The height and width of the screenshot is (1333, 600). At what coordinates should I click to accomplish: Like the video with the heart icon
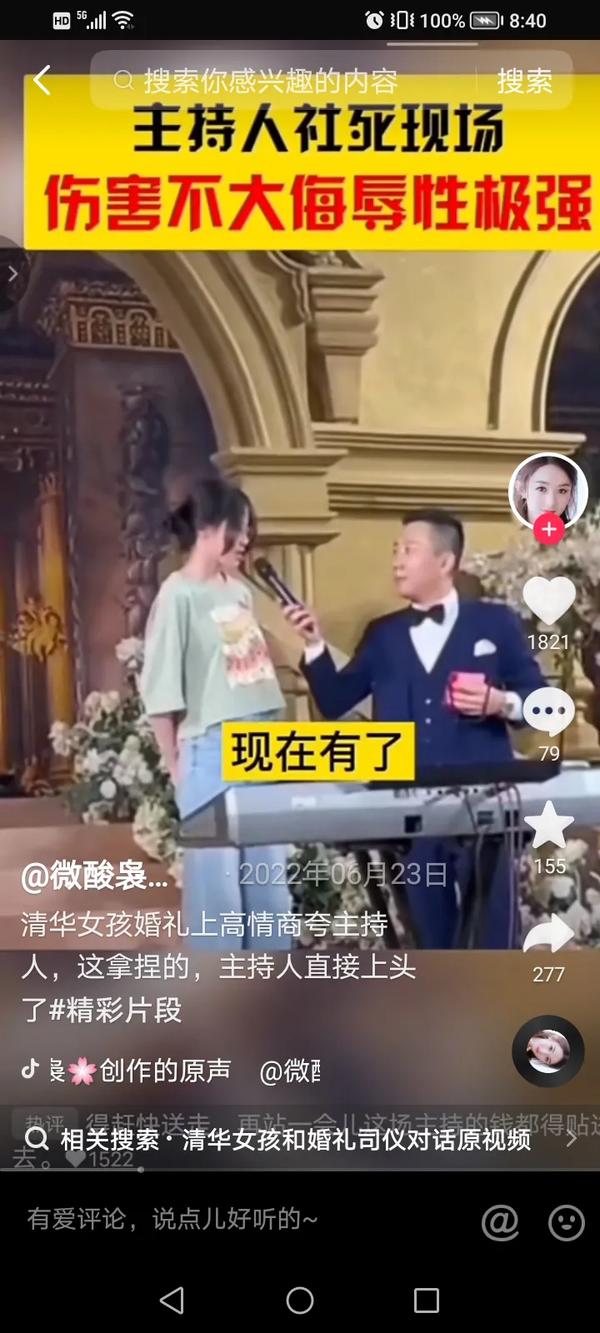pos(548,601)
